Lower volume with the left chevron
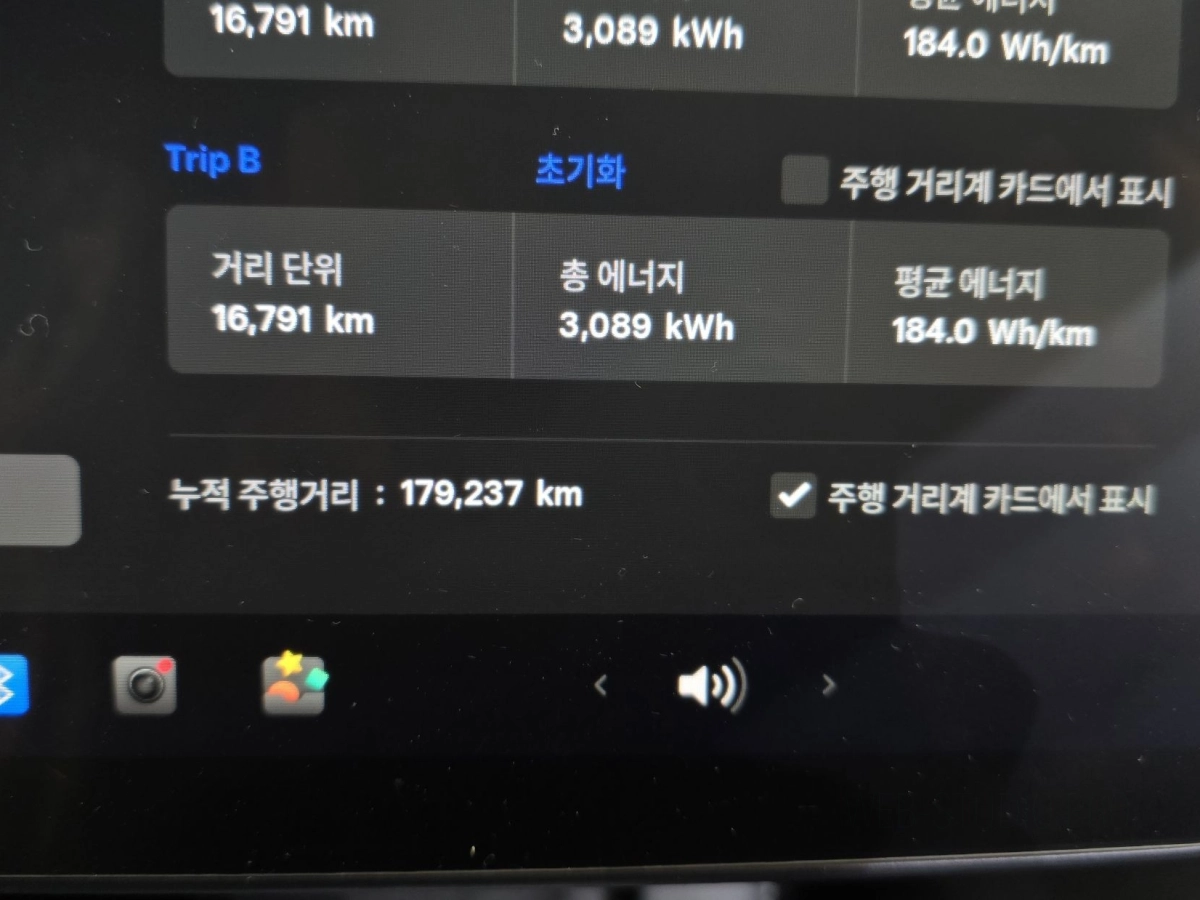The width and height of the screenshot is (1200, 900). 601,686
